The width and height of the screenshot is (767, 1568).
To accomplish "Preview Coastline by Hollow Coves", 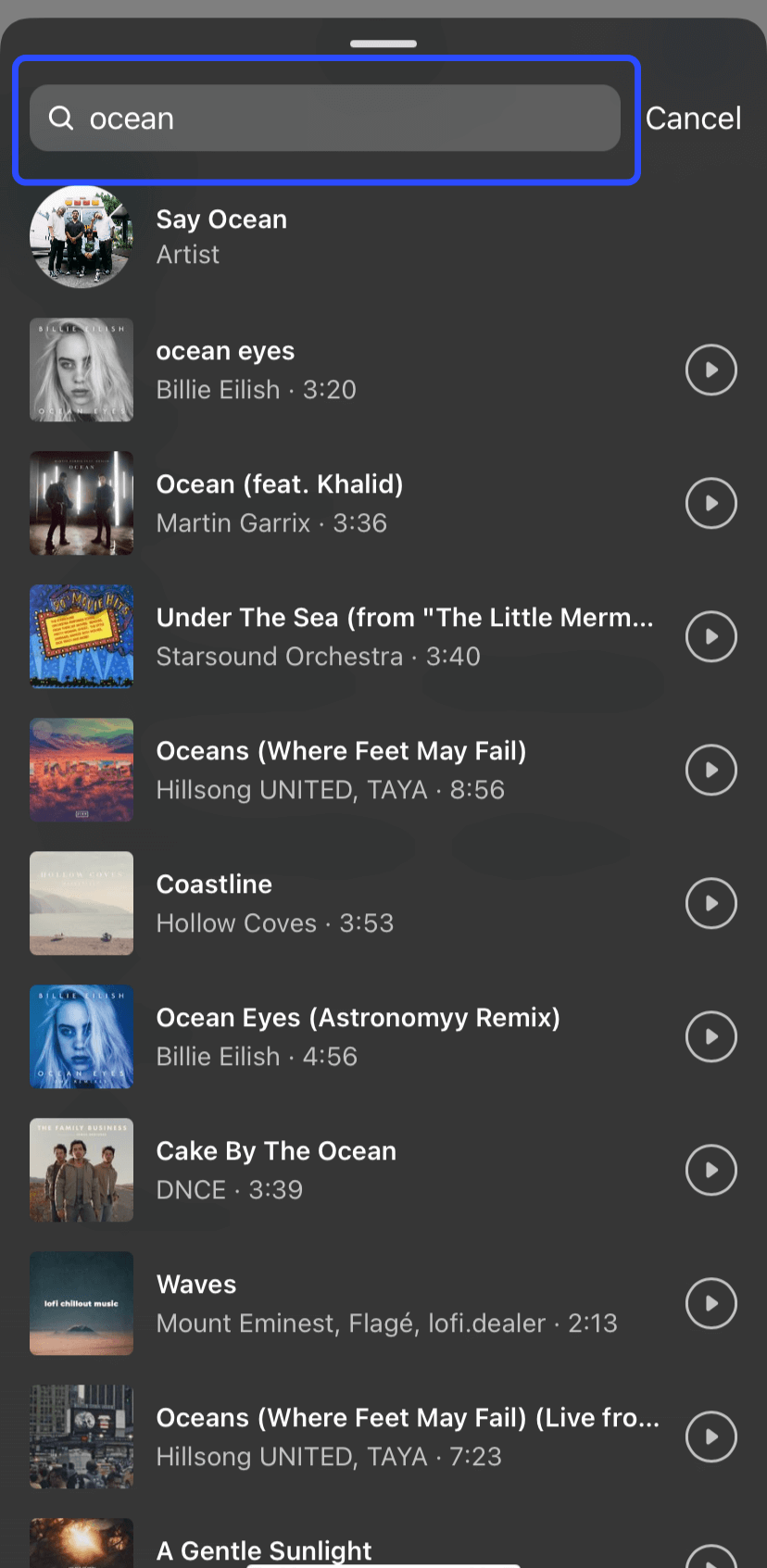I will click(x=710, y=903).
